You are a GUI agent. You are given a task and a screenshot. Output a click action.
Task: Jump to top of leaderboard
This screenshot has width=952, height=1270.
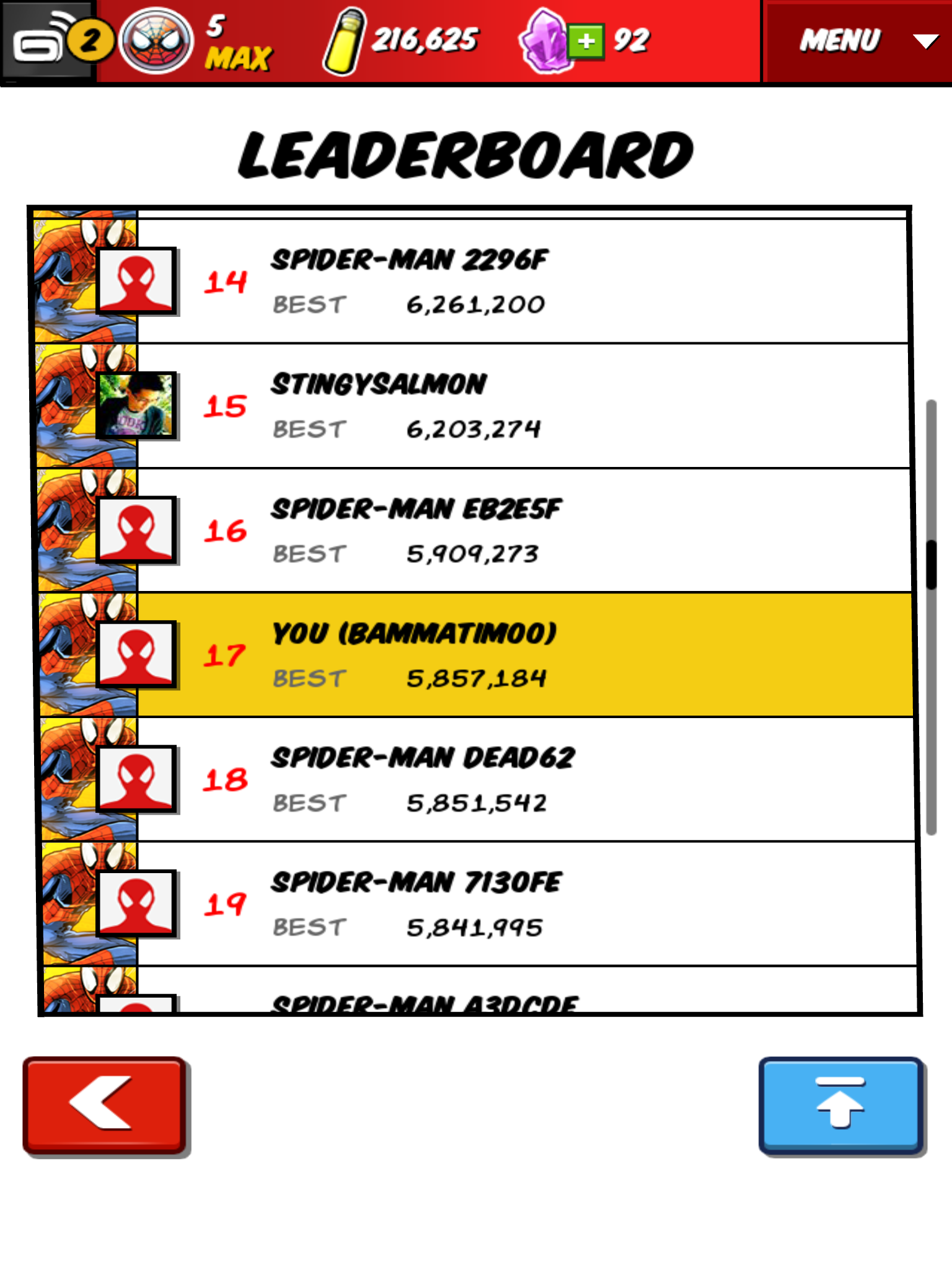(x=840, y=1106)
